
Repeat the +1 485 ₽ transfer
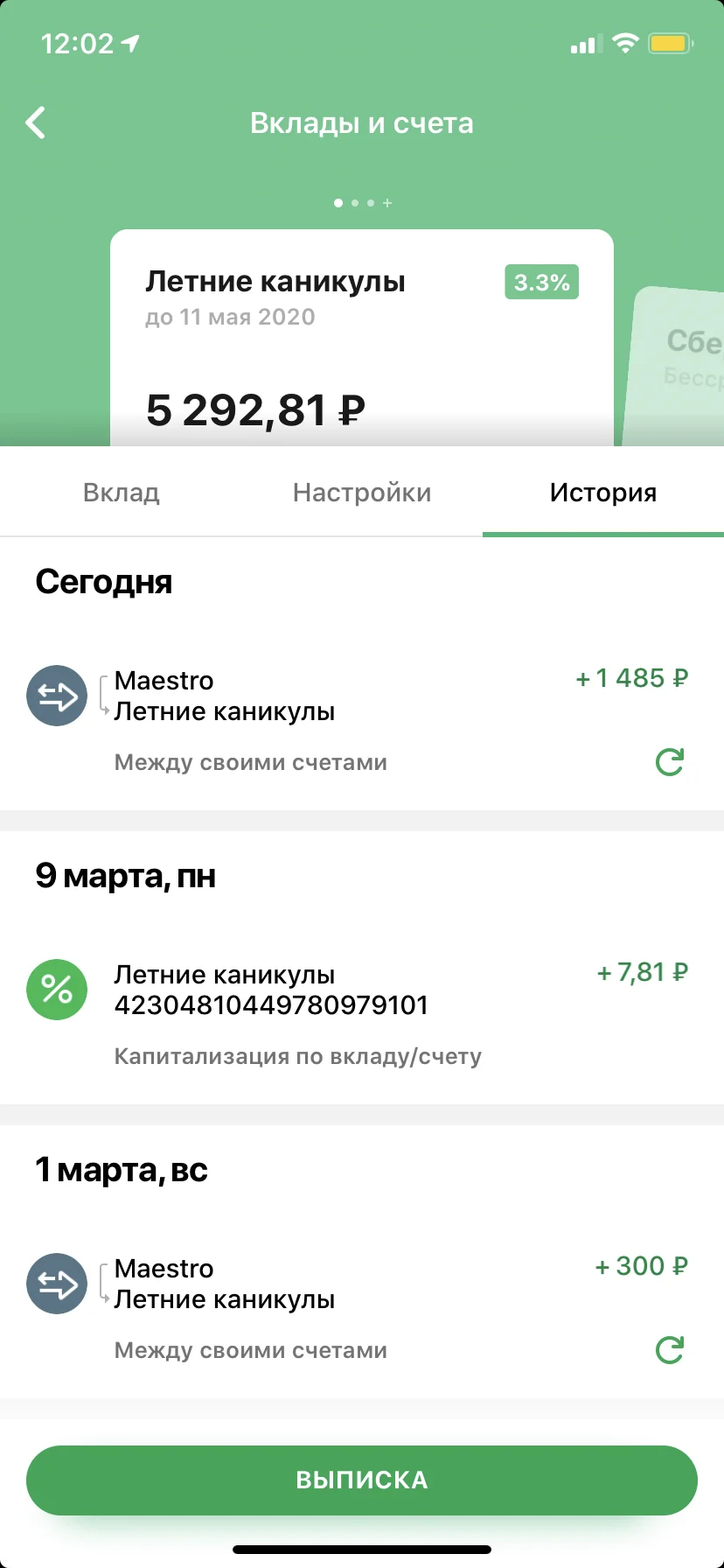(x=670, y=762)
